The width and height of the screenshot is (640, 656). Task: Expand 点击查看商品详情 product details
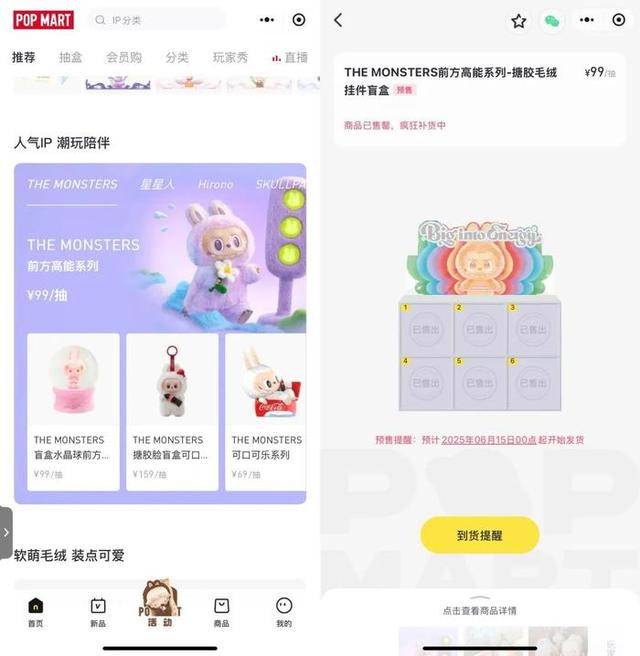point(479,609)
